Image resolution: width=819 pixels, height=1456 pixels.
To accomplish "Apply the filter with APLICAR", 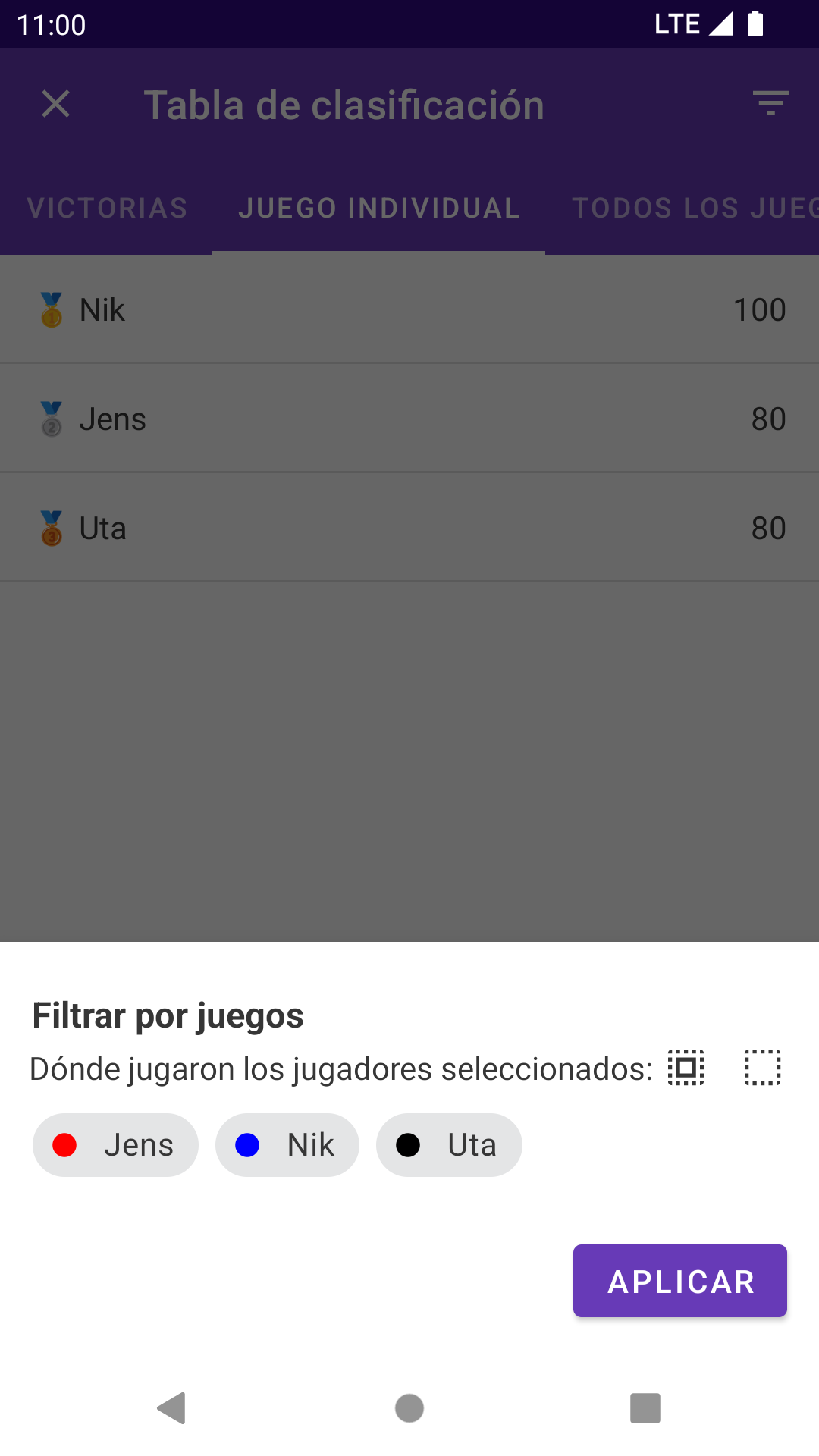I will (x=680, y=1281).
